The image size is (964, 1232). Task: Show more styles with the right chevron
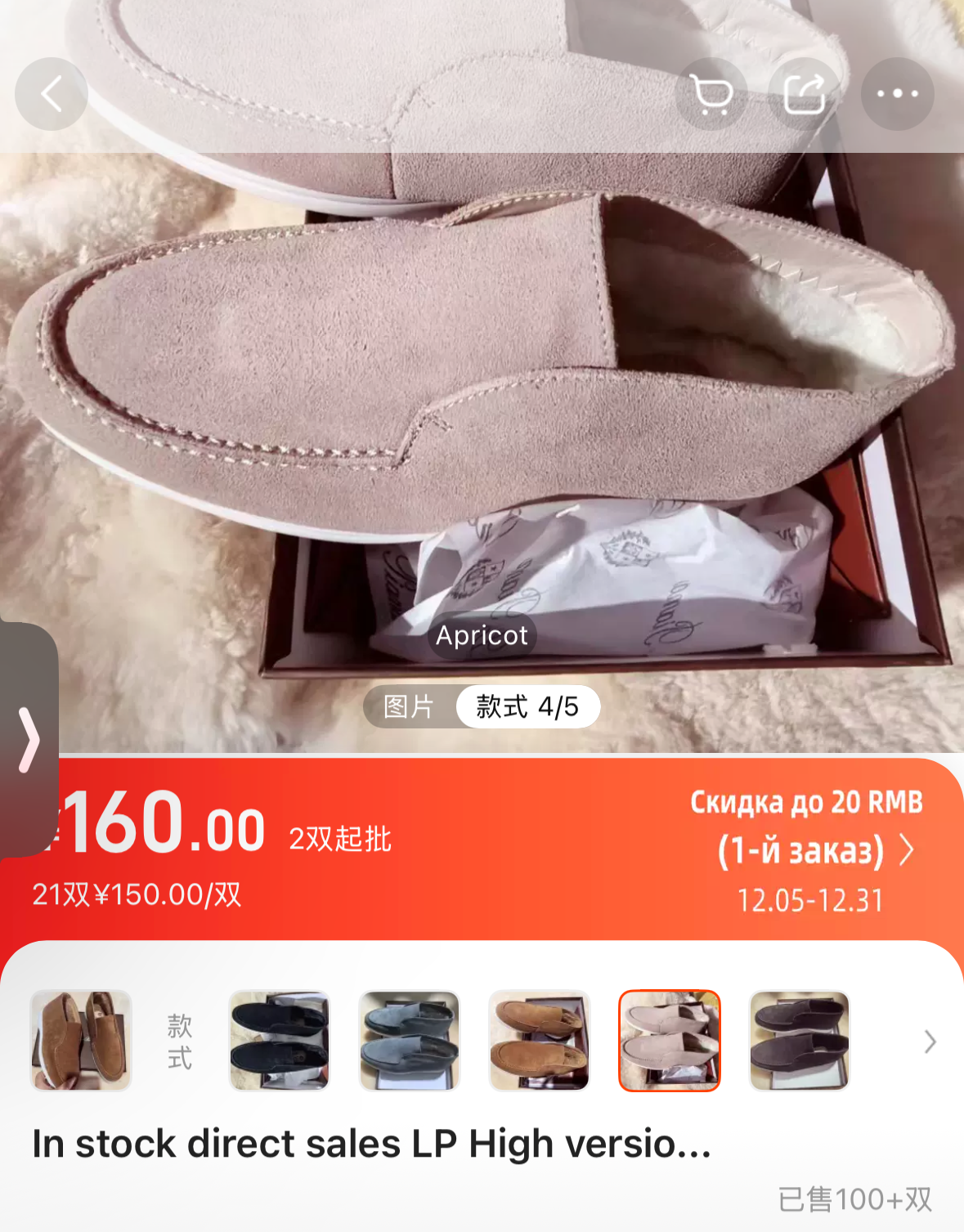930,1042
